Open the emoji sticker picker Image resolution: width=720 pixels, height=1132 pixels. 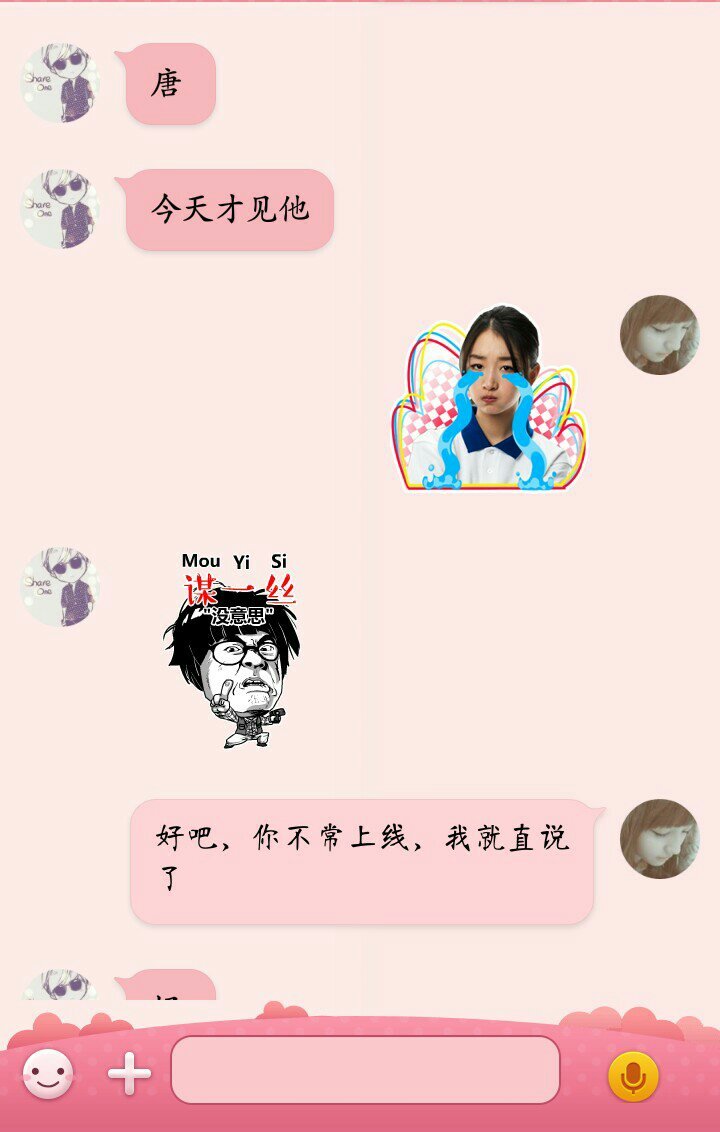[48, 1075]
